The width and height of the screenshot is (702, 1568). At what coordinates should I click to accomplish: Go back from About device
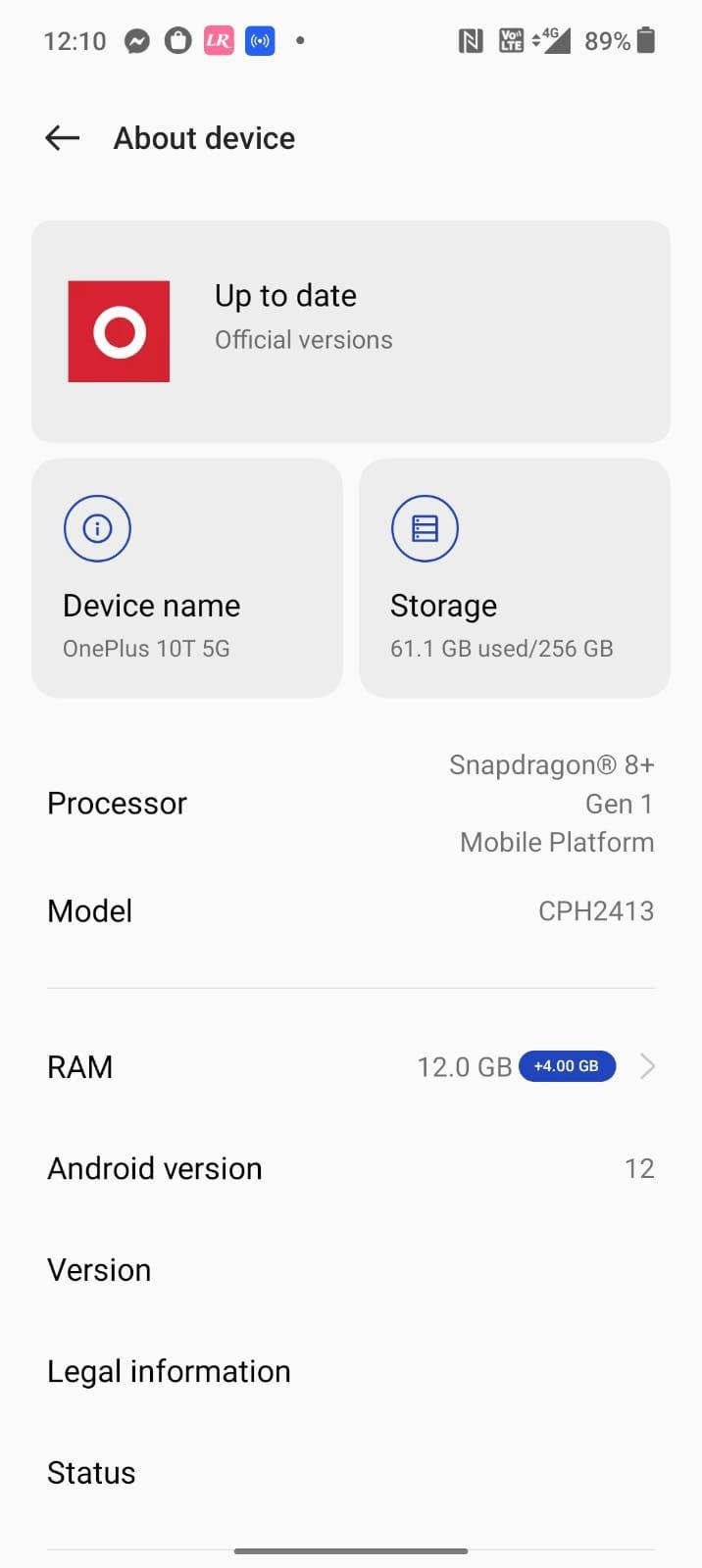pyautogui.click(x=63, y=138)
